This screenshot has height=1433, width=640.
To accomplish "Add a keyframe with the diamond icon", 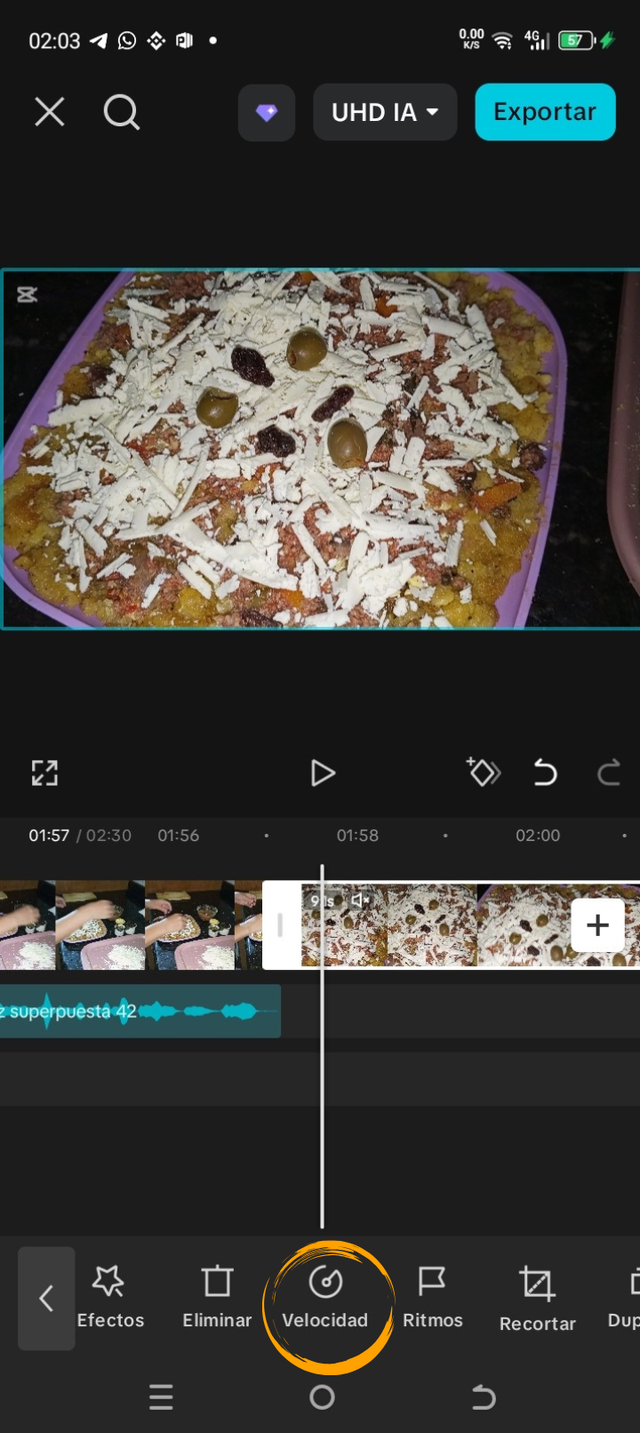I will tap(483, 773).
